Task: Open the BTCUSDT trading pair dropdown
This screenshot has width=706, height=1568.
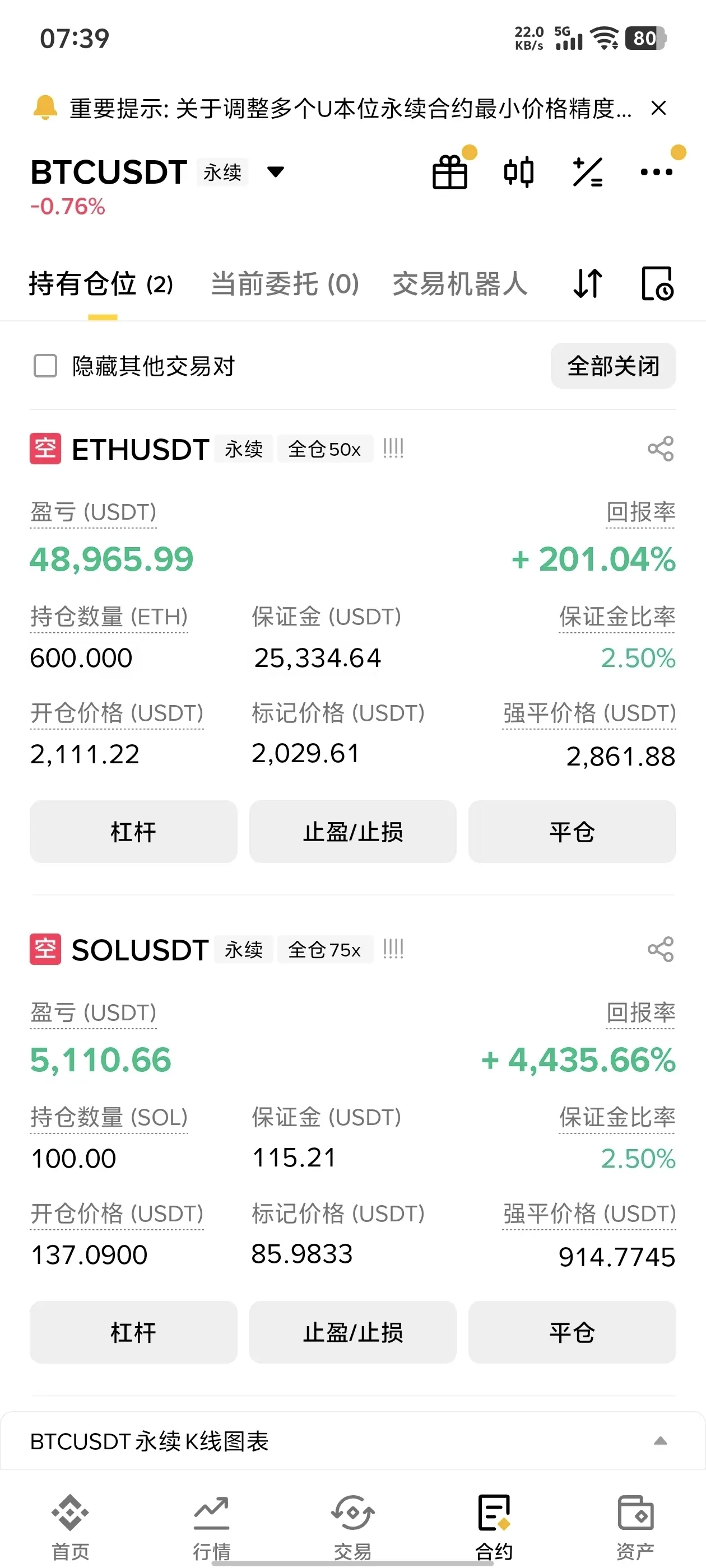Action: pos(276,172)
